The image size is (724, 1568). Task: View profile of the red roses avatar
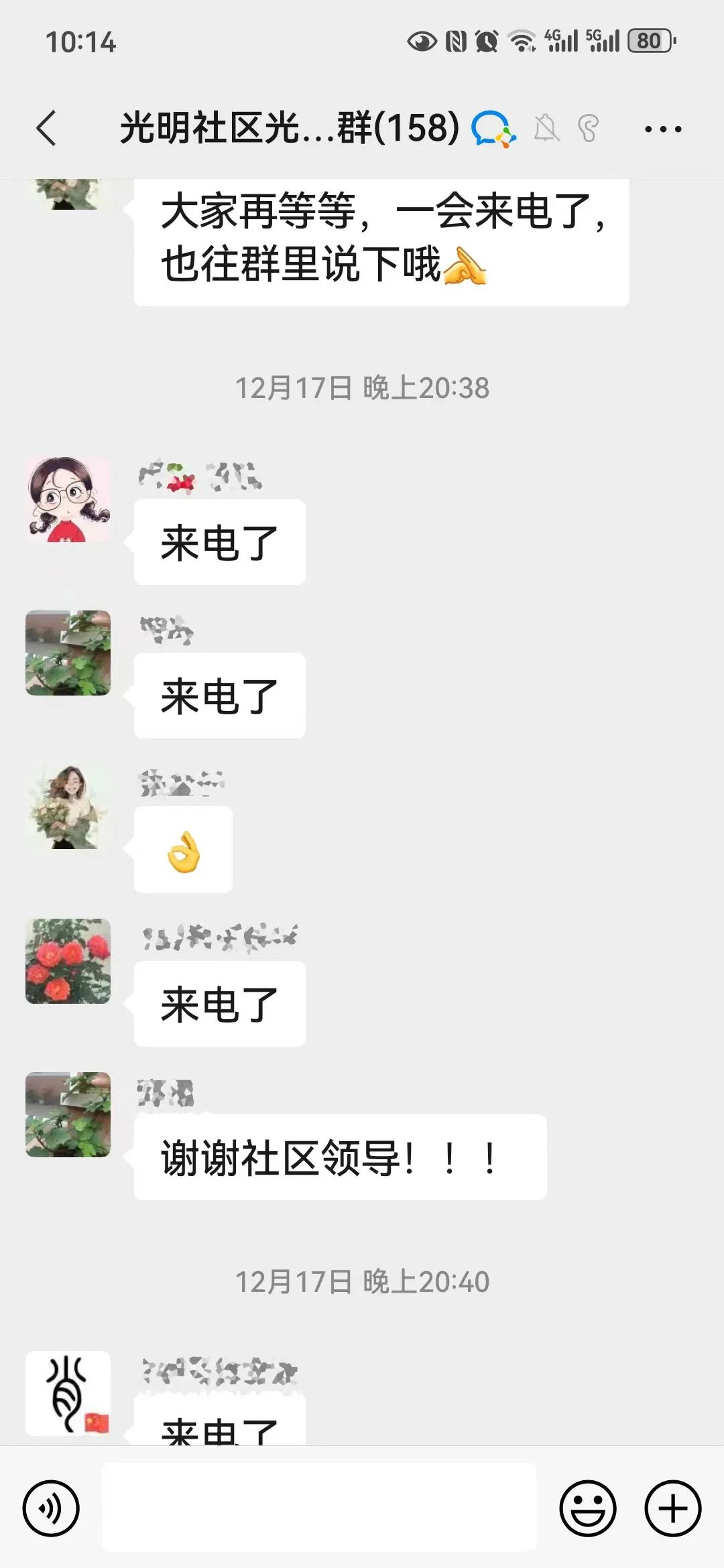point(68,961)
